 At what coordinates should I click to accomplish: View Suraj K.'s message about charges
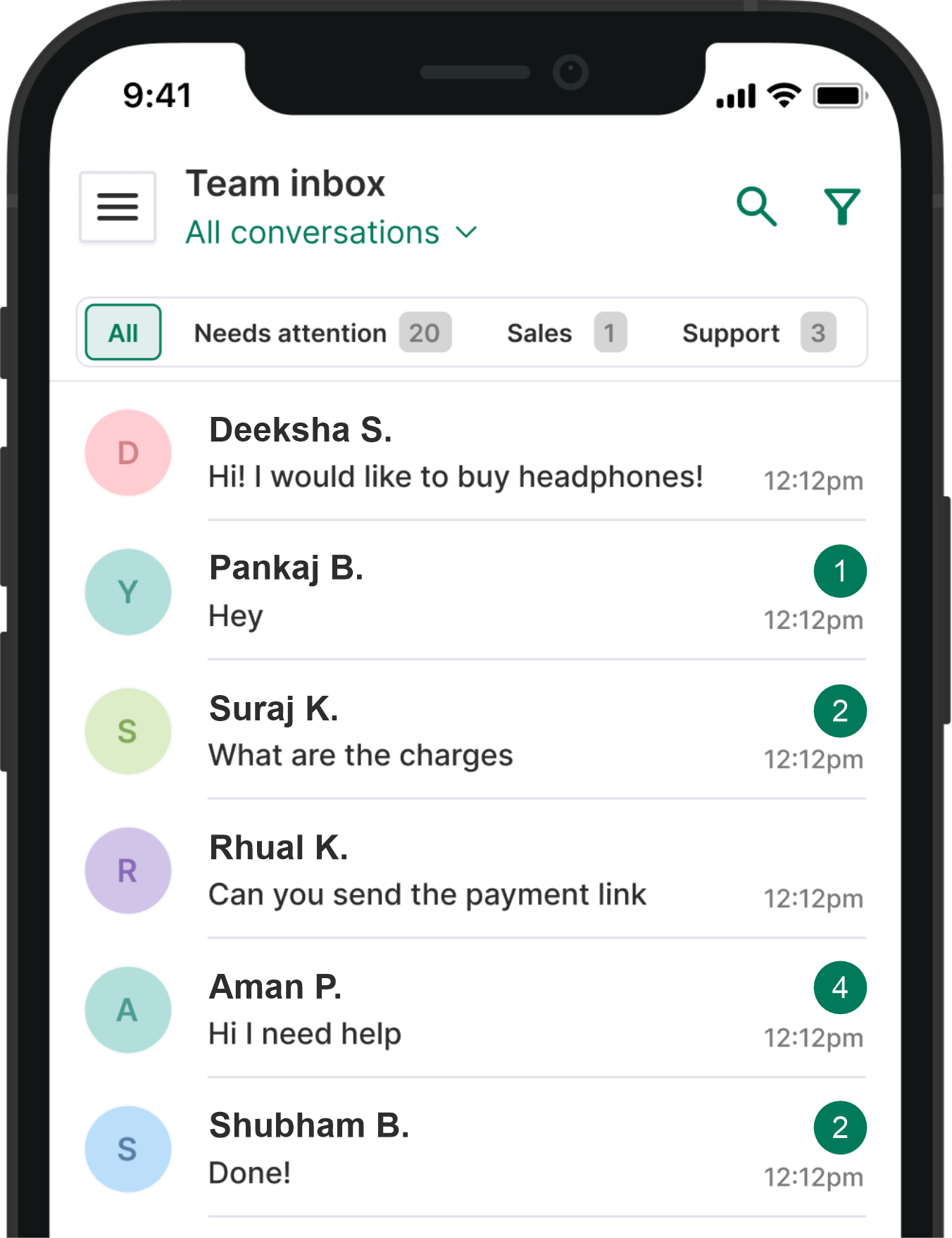click(465, 731)
